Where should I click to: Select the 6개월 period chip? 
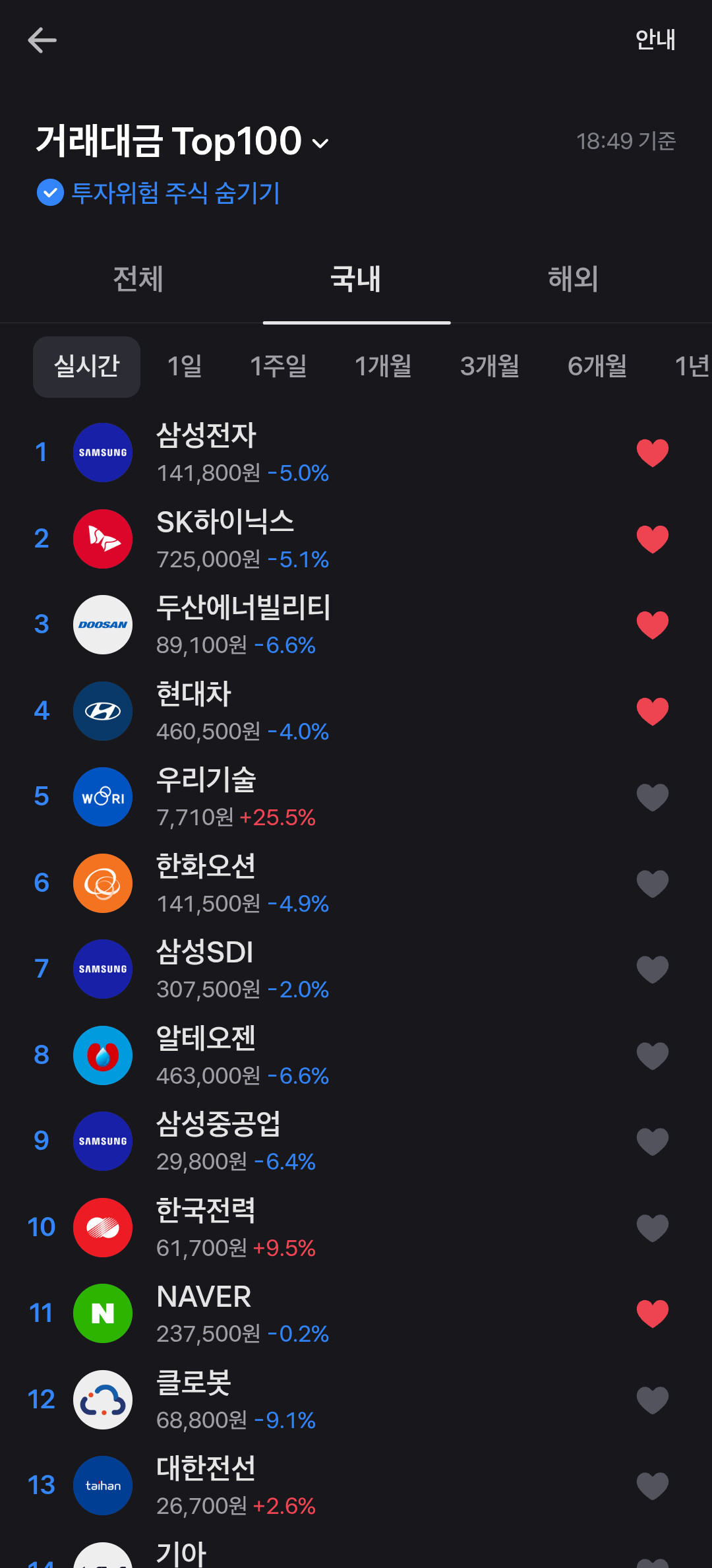point(597,366)
